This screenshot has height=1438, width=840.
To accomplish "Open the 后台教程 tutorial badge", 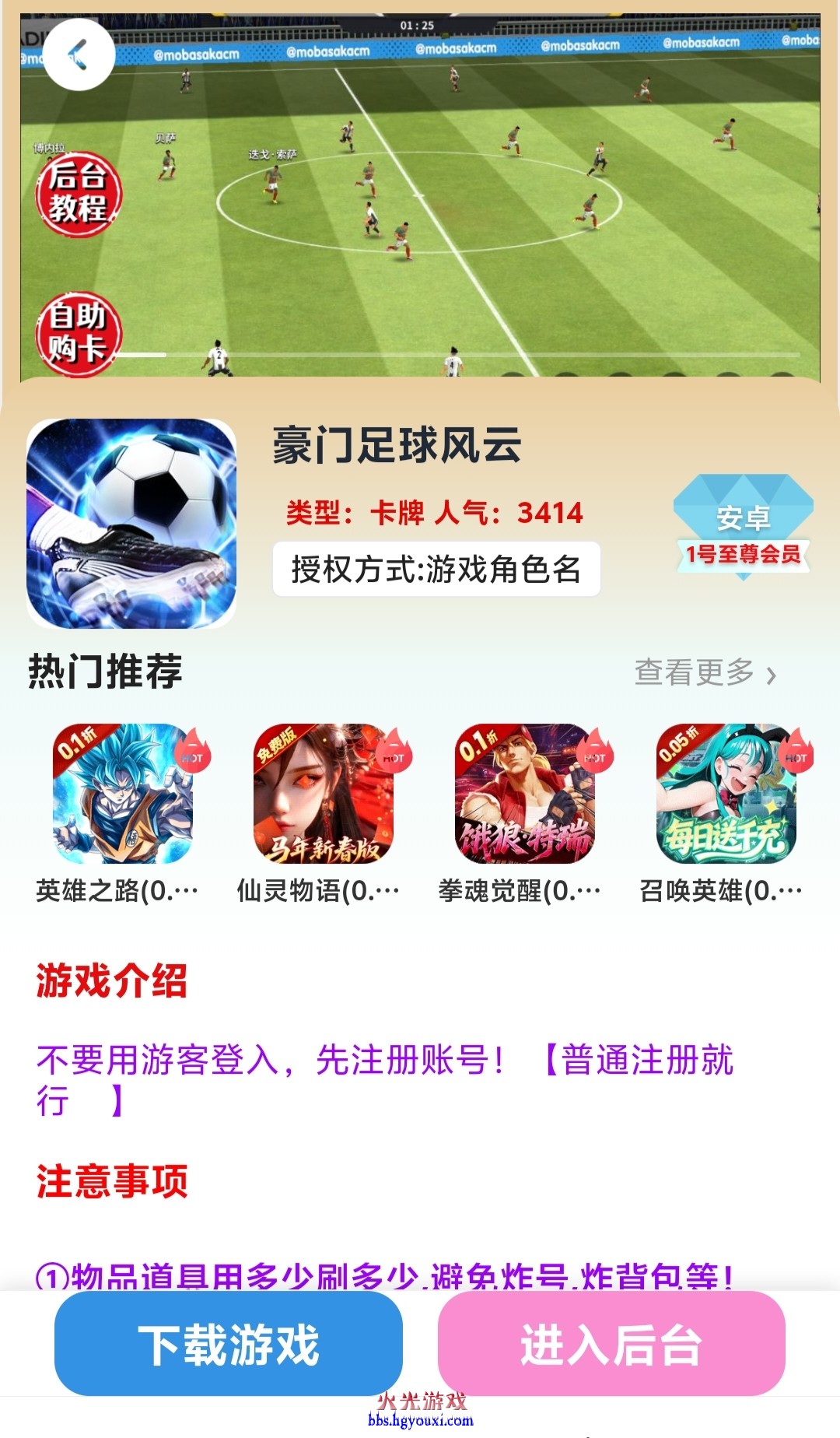I will tap(79, 194).
